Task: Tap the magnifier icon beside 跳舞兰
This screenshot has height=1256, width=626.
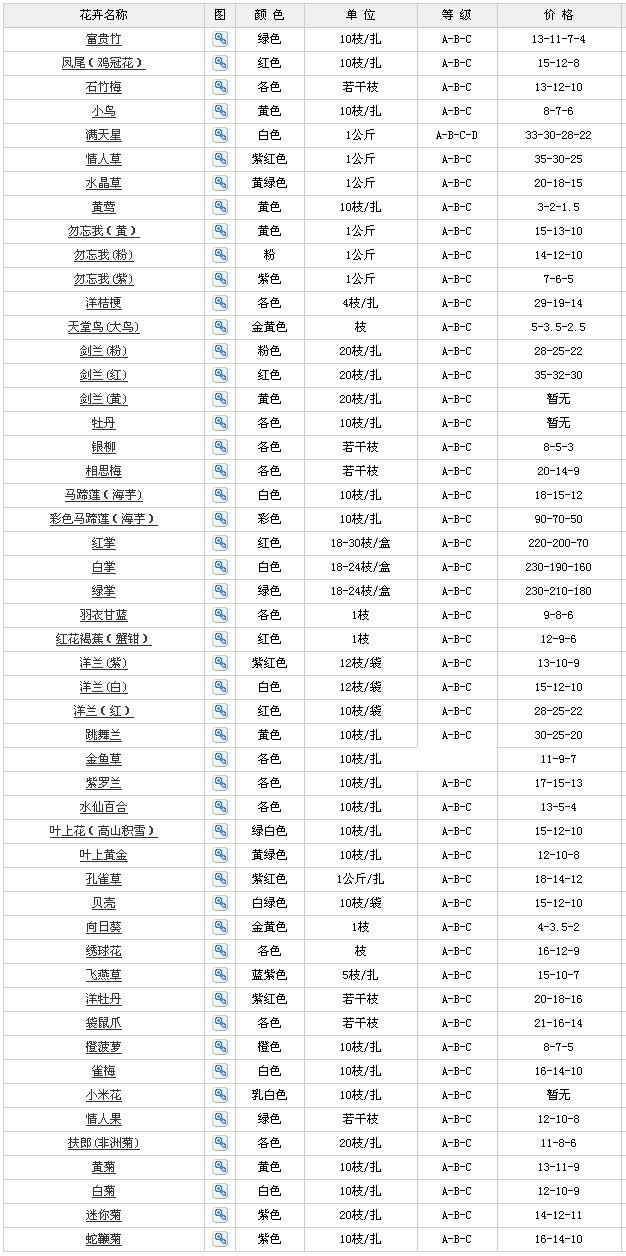Action: (220, 735)
